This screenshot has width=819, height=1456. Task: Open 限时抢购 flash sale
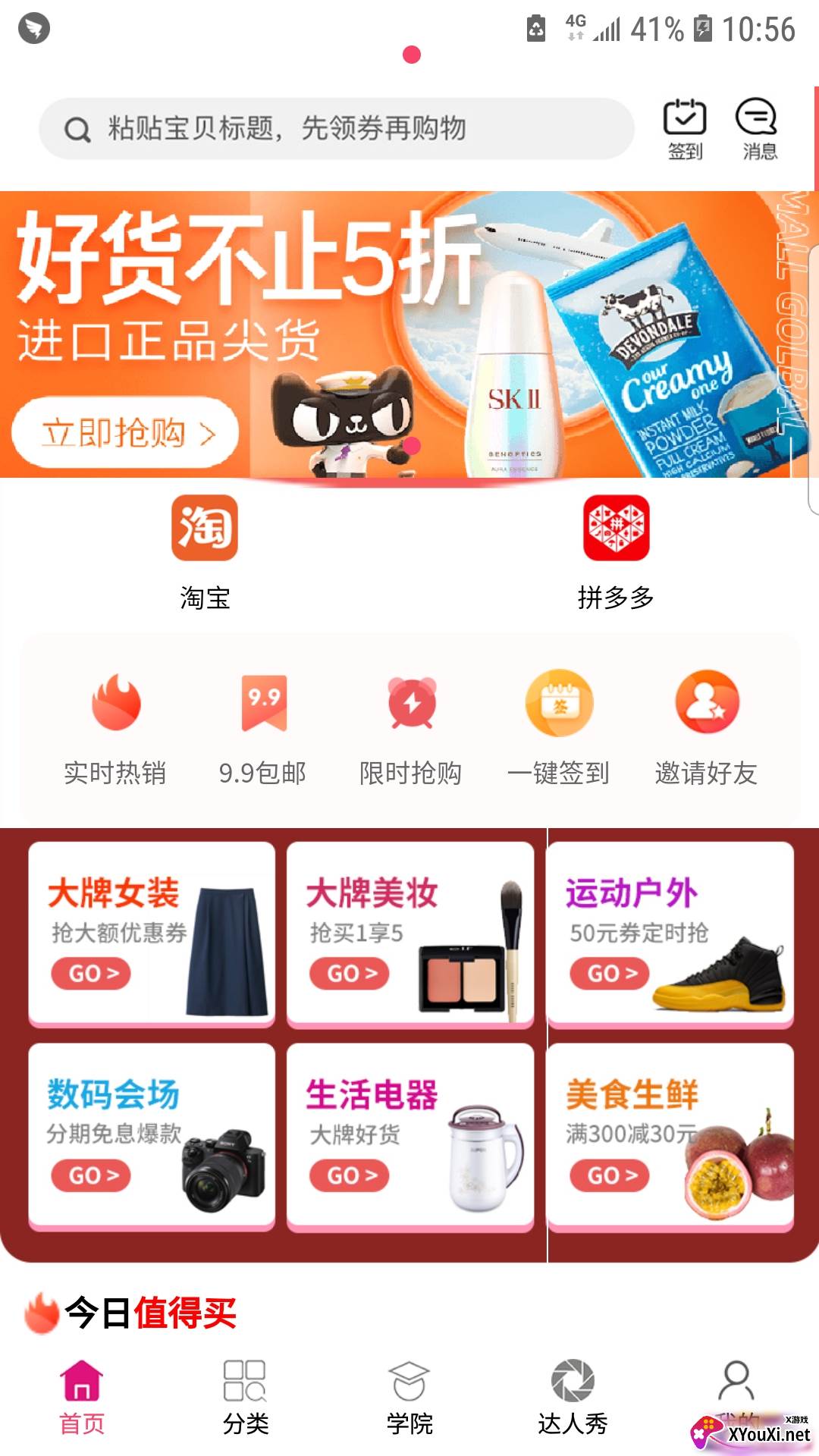point(411,730)
